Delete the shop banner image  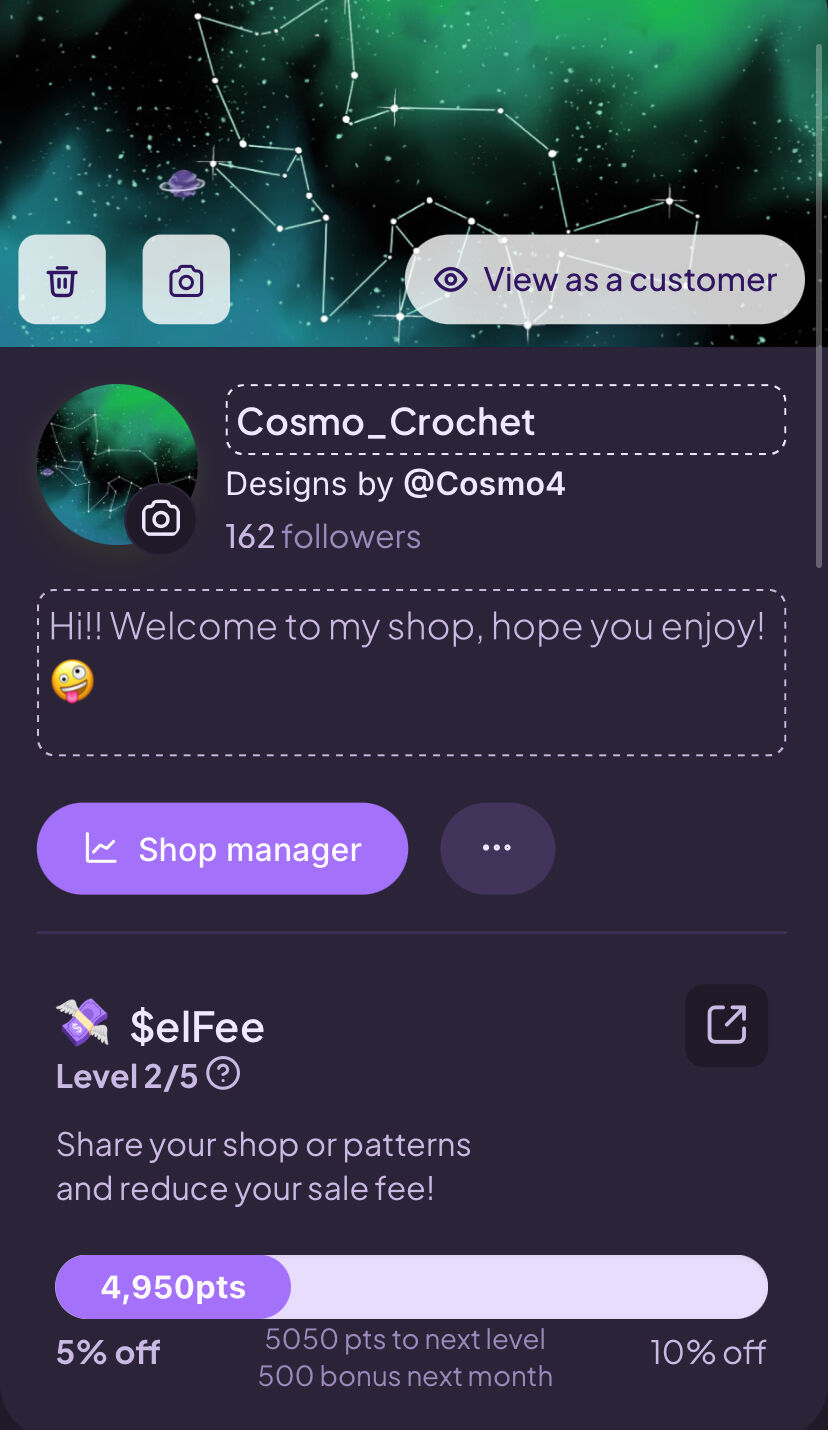click(62, 280)
